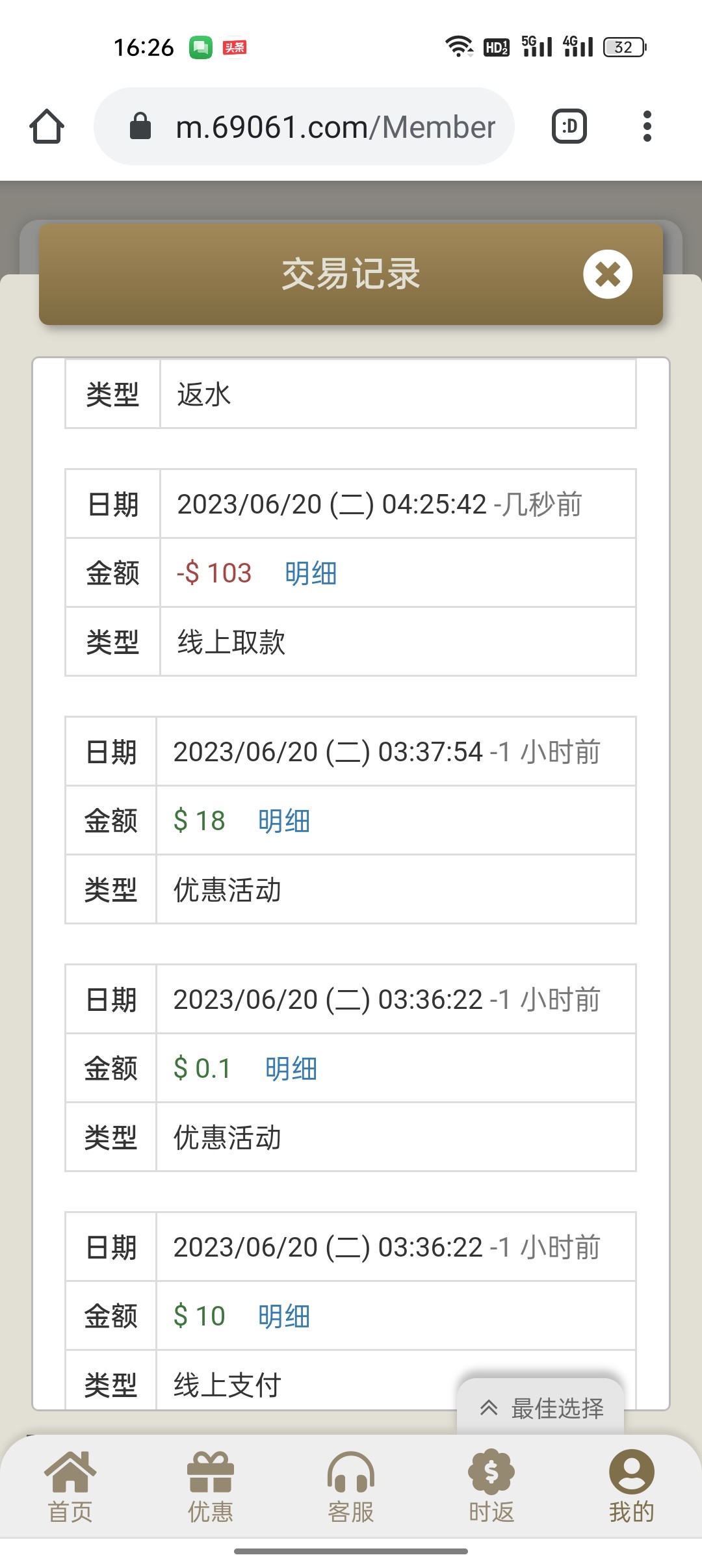The width and height of the screenshot is (702, 1568).
Task: View 明细 for the $18 promotion
Action: click(x=284, y=821)
